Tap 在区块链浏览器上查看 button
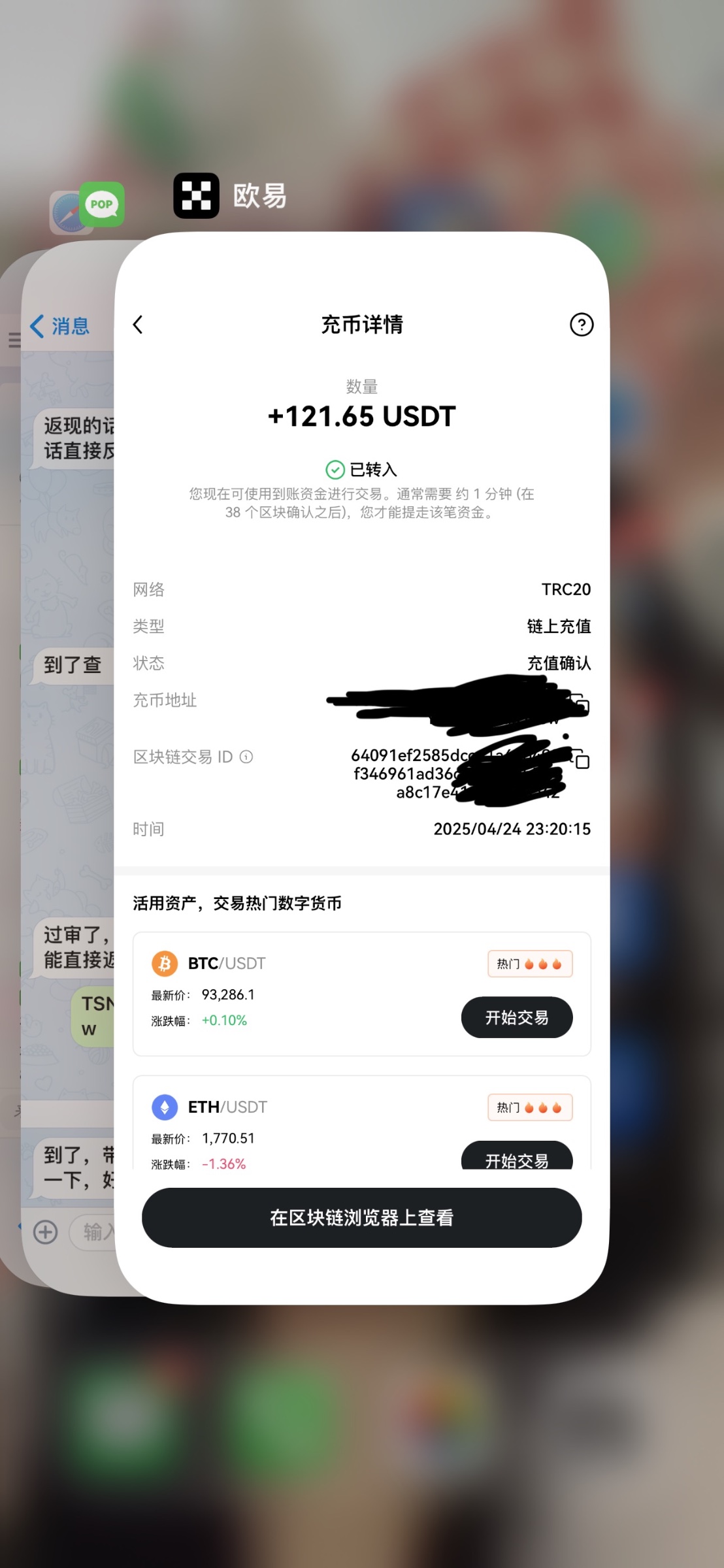This screenshot has width=724, height=1568. [361, 1218]
